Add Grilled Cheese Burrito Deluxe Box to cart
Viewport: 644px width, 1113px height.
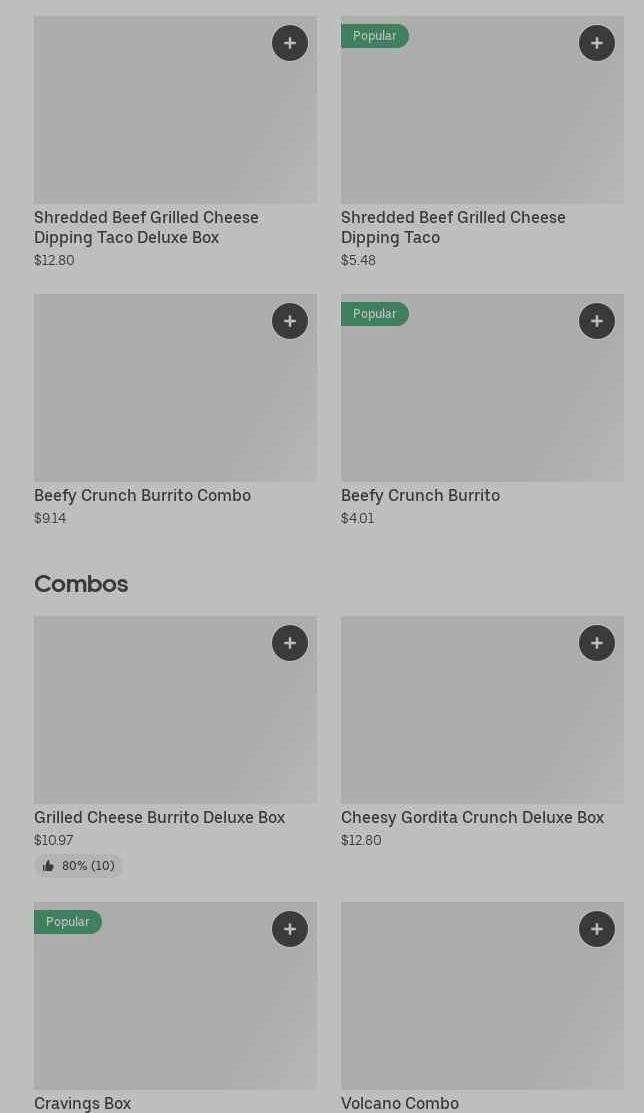(x=290, y=643)
